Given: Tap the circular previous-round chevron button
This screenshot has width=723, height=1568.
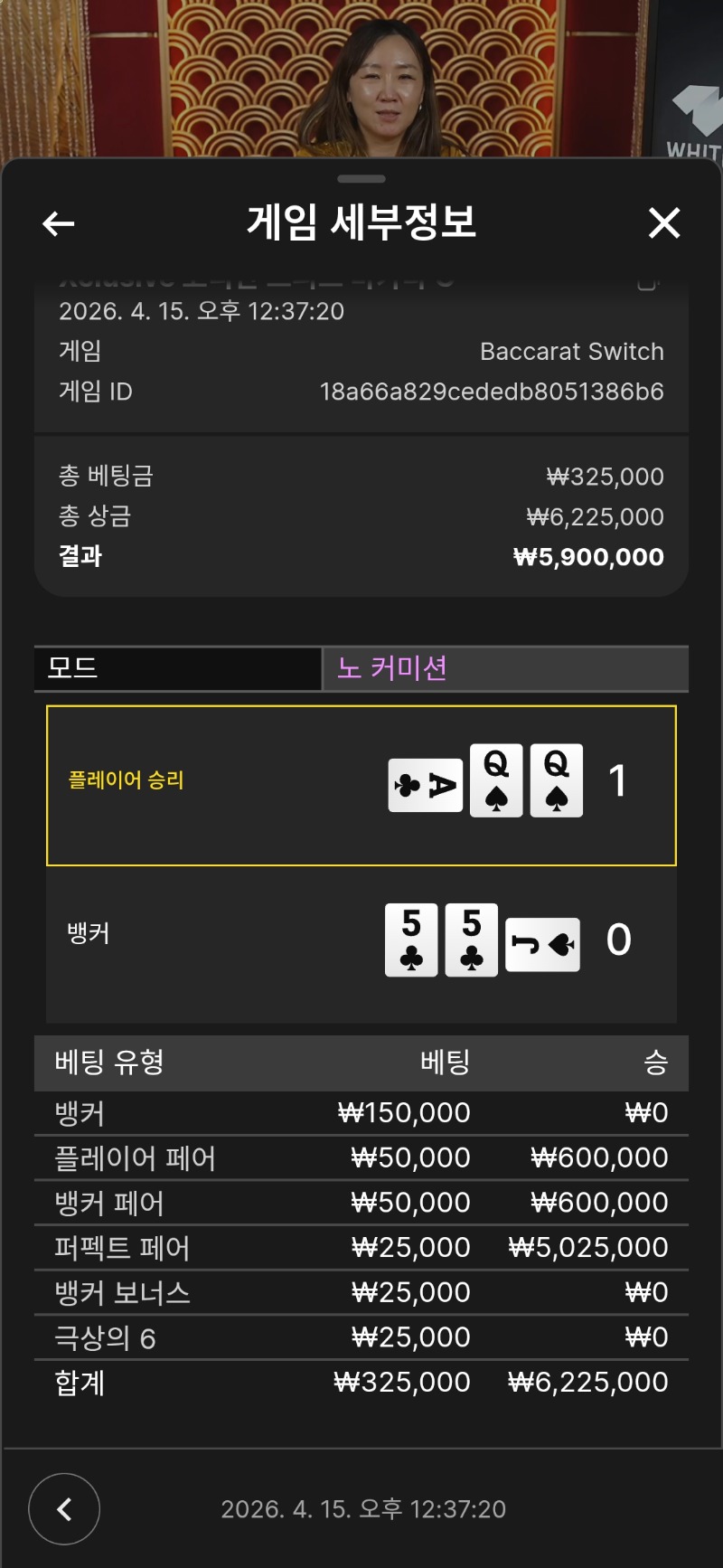Looking at the screenshot, I should click(64, 1508).
